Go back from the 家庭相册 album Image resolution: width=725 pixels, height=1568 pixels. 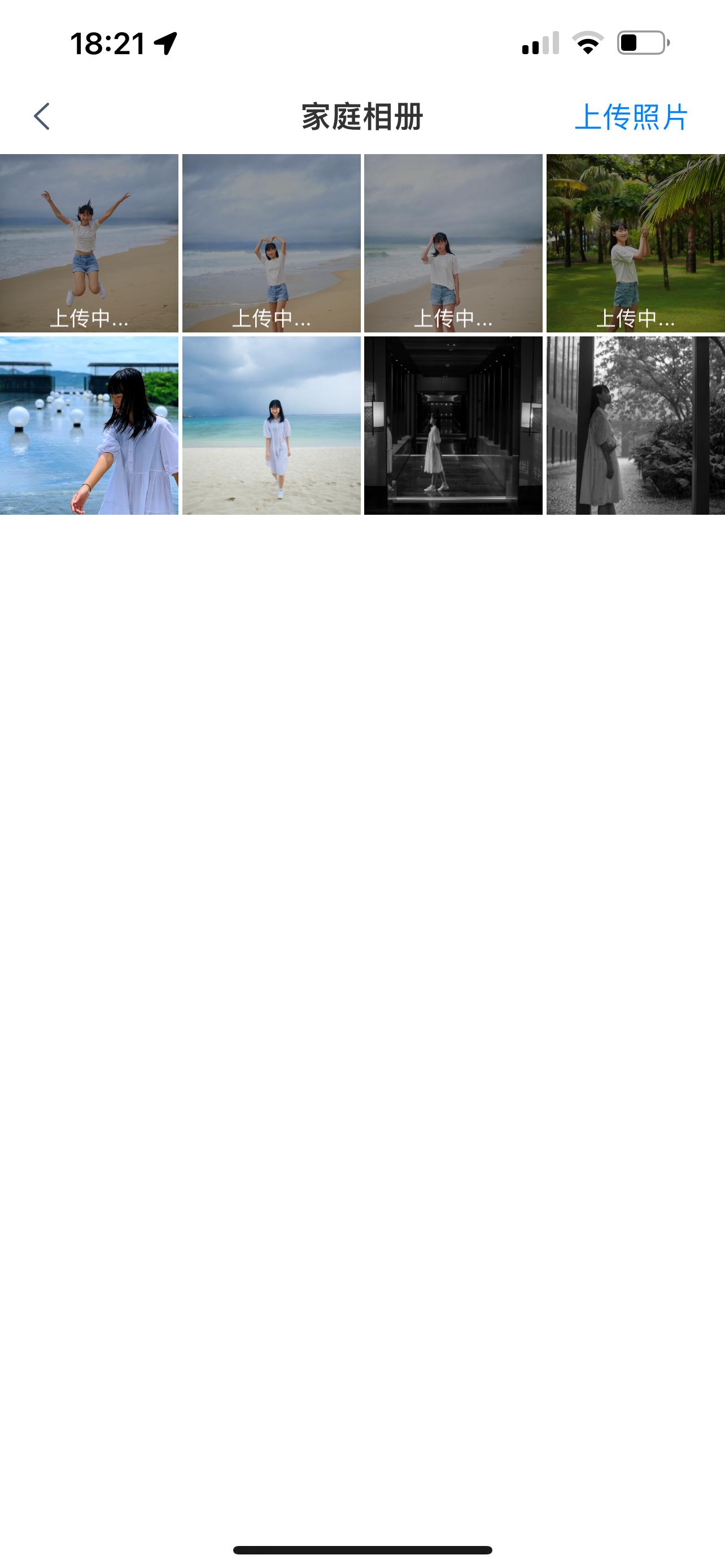tap(41, 116)
